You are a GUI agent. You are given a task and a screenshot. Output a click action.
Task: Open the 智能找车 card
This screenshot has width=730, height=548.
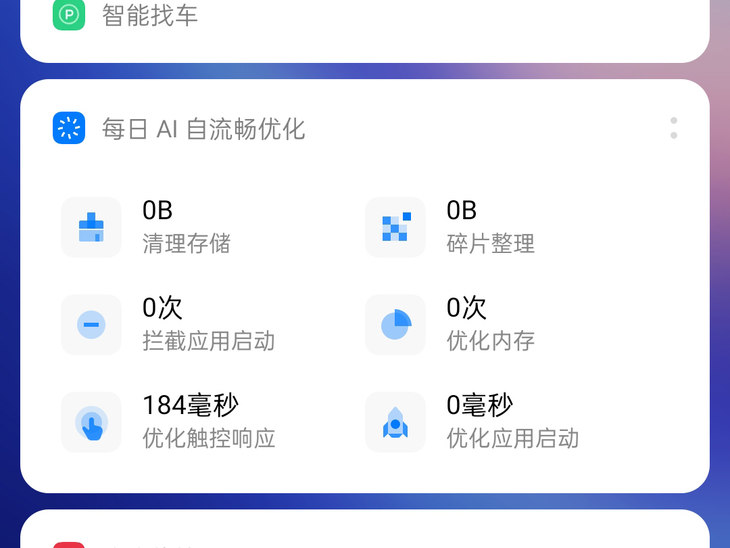[x=150, y=16]
